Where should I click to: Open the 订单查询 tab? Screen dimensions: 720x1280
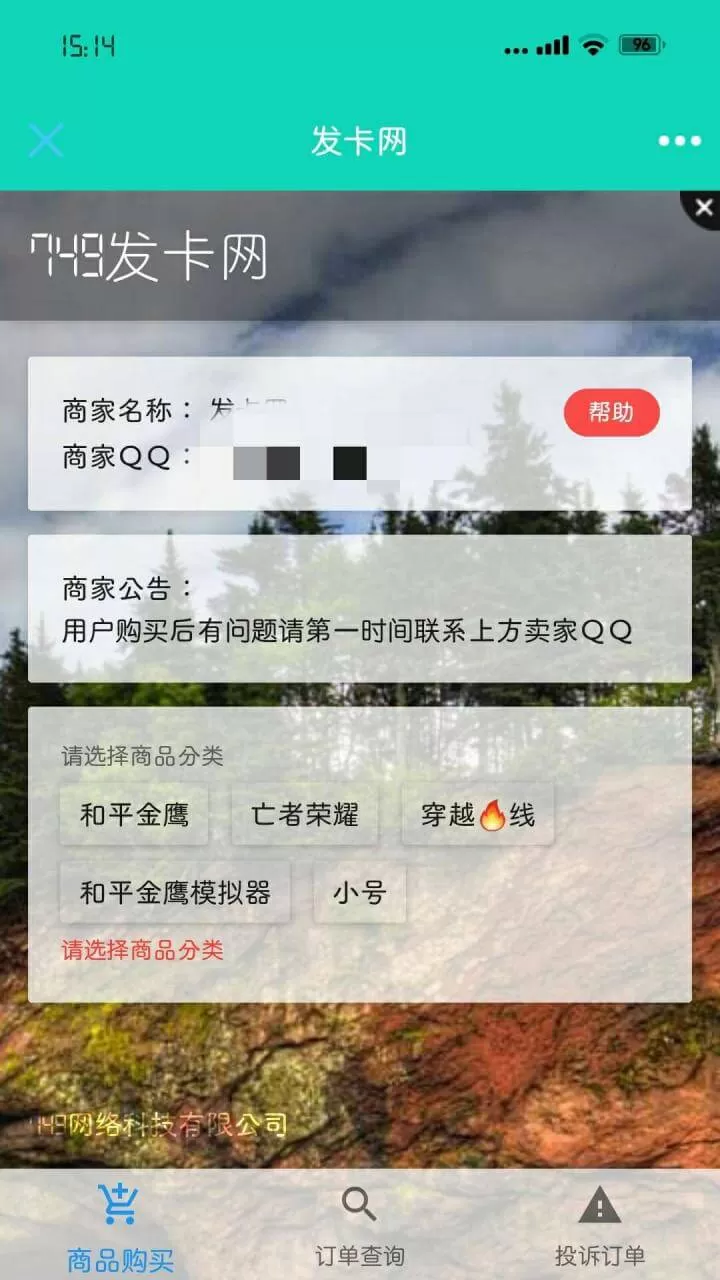pos(360,1227)
